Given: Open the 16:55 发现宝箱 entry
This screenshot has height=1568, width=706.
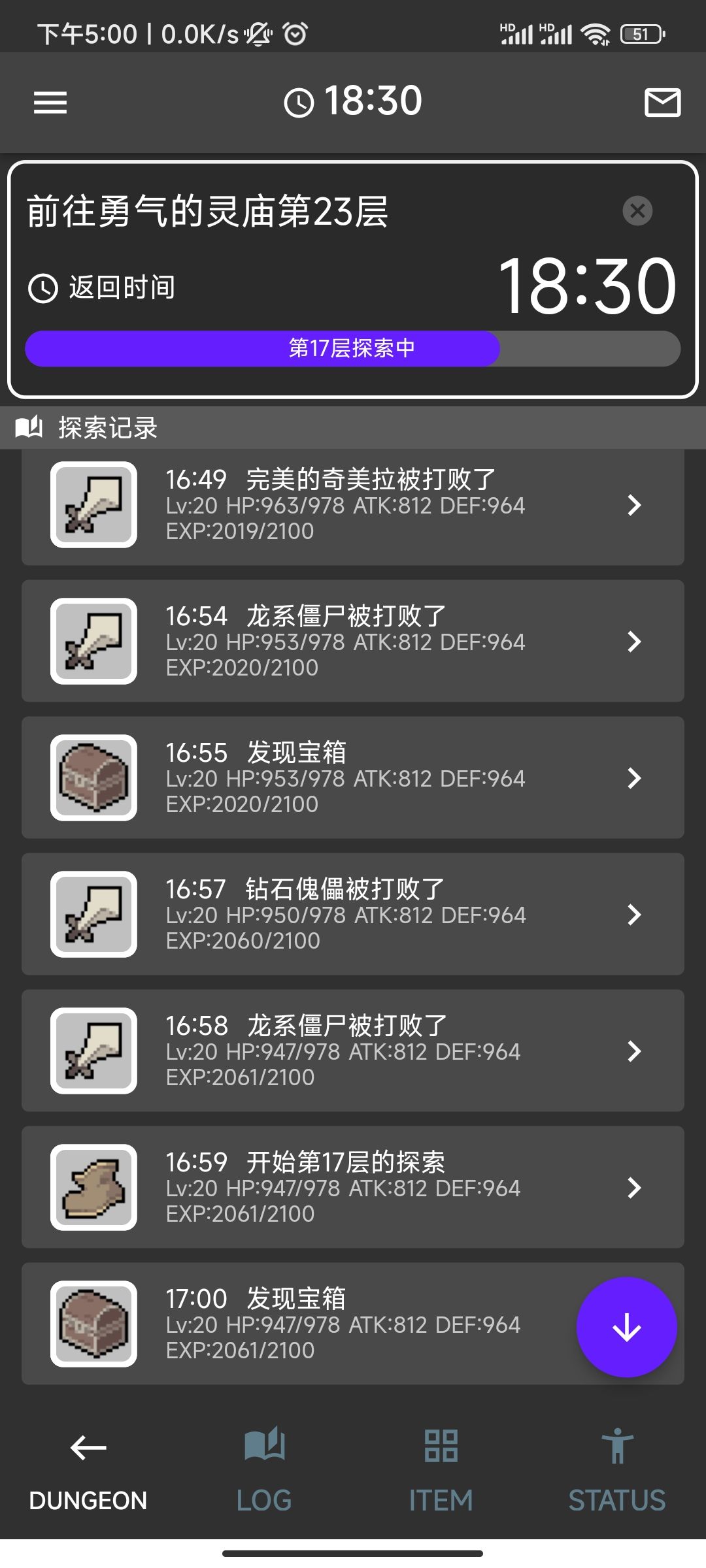Looking at the screenshot, I should [x=353, y=777].
